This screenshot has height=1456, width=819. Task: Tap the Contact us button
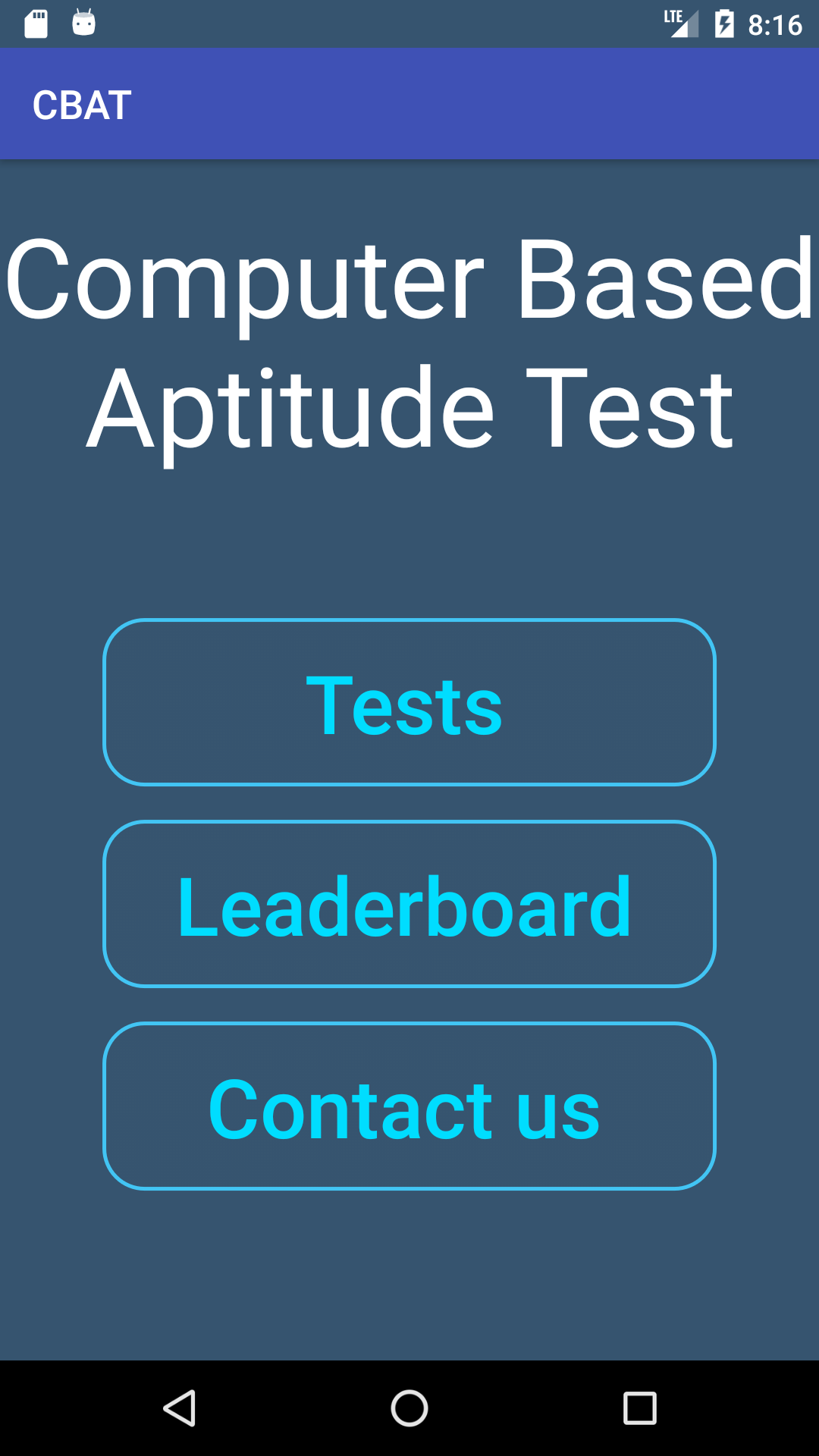(x=409, y=1106)
